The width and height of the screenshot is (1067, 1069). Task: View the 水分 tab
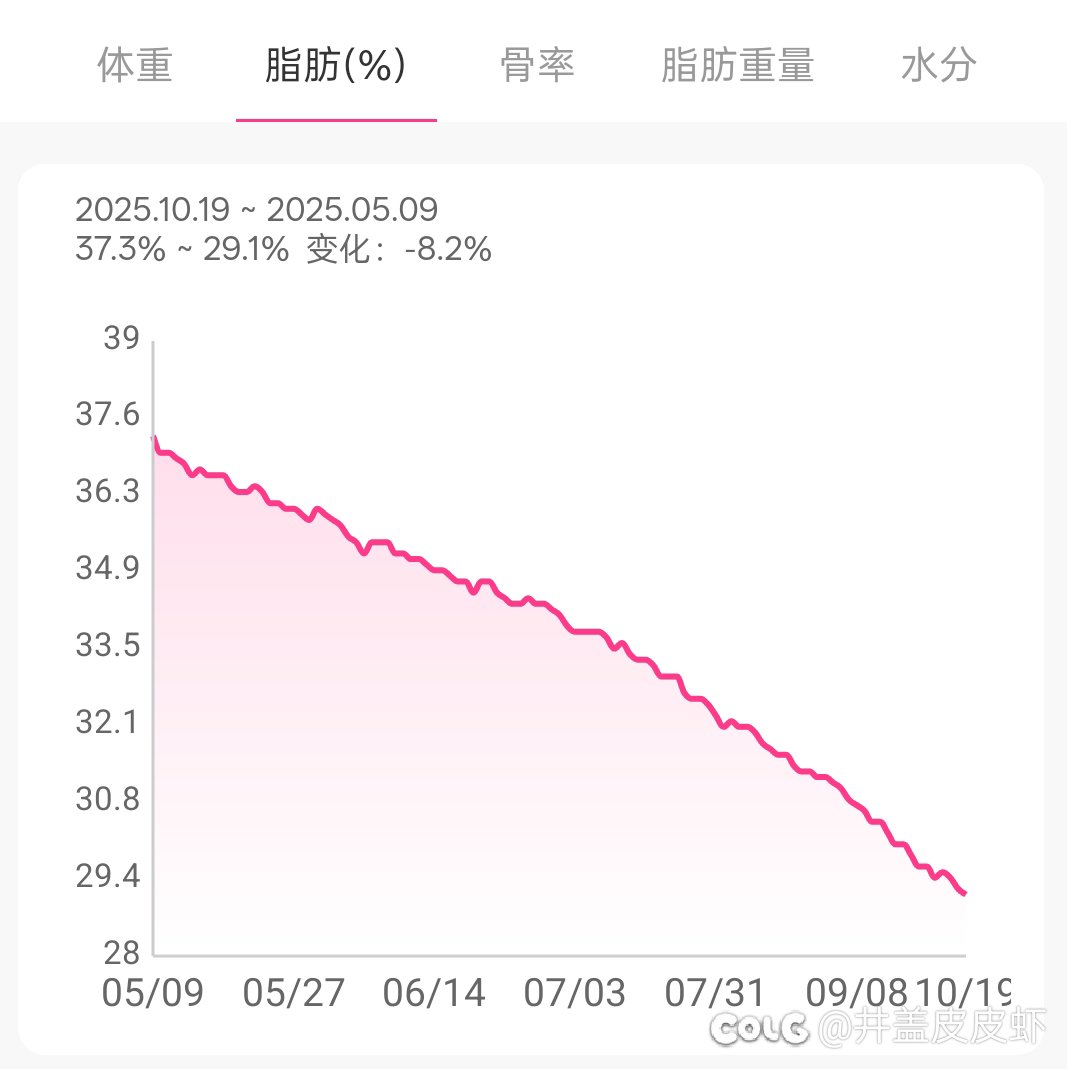pyautogui.click(x=938, y=66)
